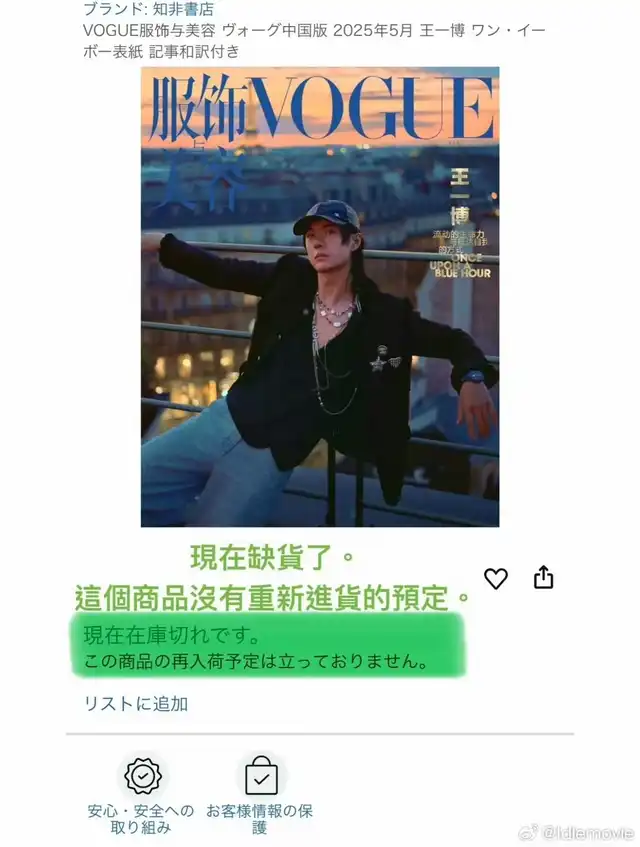Open お客様情報の保護 details

click(260, 790)
